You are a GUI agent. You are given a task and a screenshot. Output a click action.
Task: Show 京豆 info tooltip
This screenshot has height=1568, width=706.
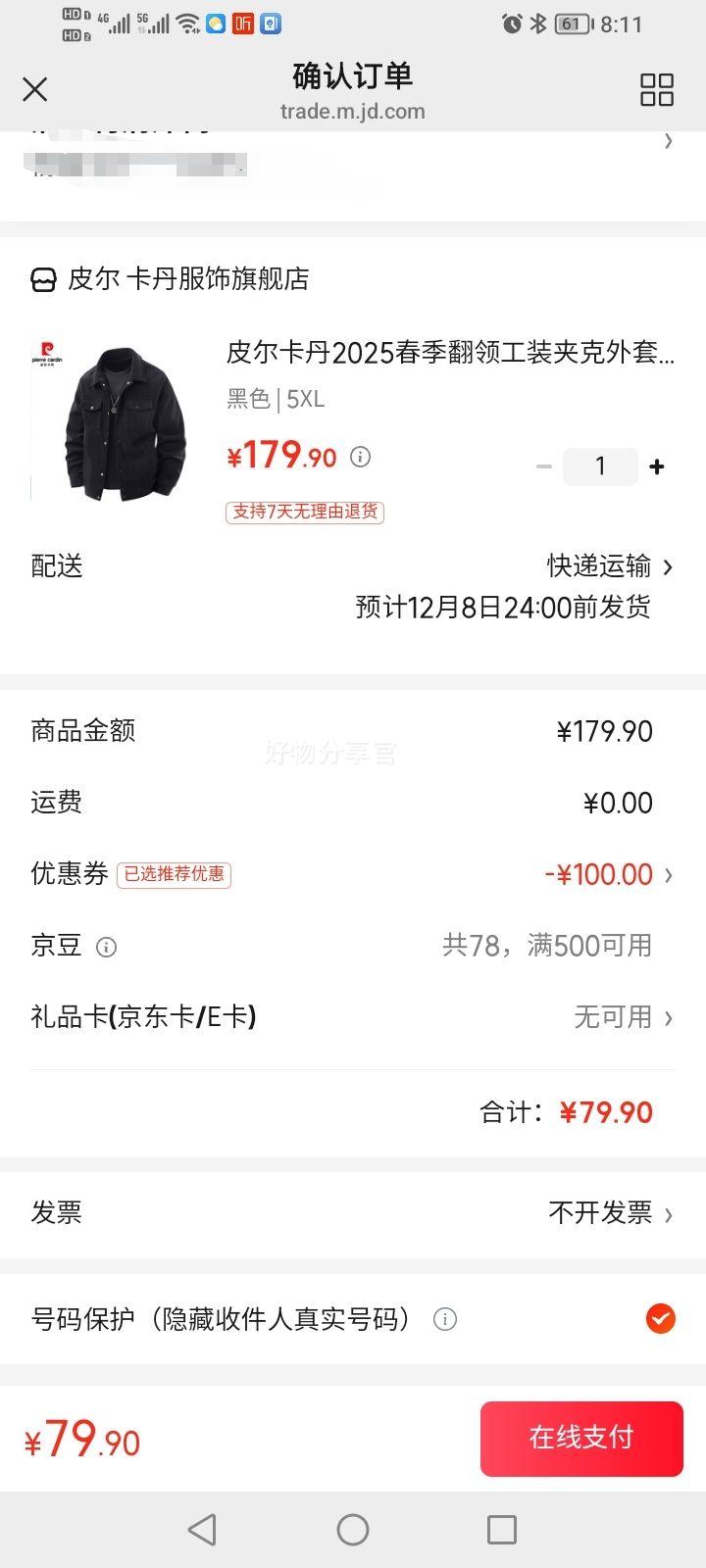pyautogui.click(x=106, y=947)
